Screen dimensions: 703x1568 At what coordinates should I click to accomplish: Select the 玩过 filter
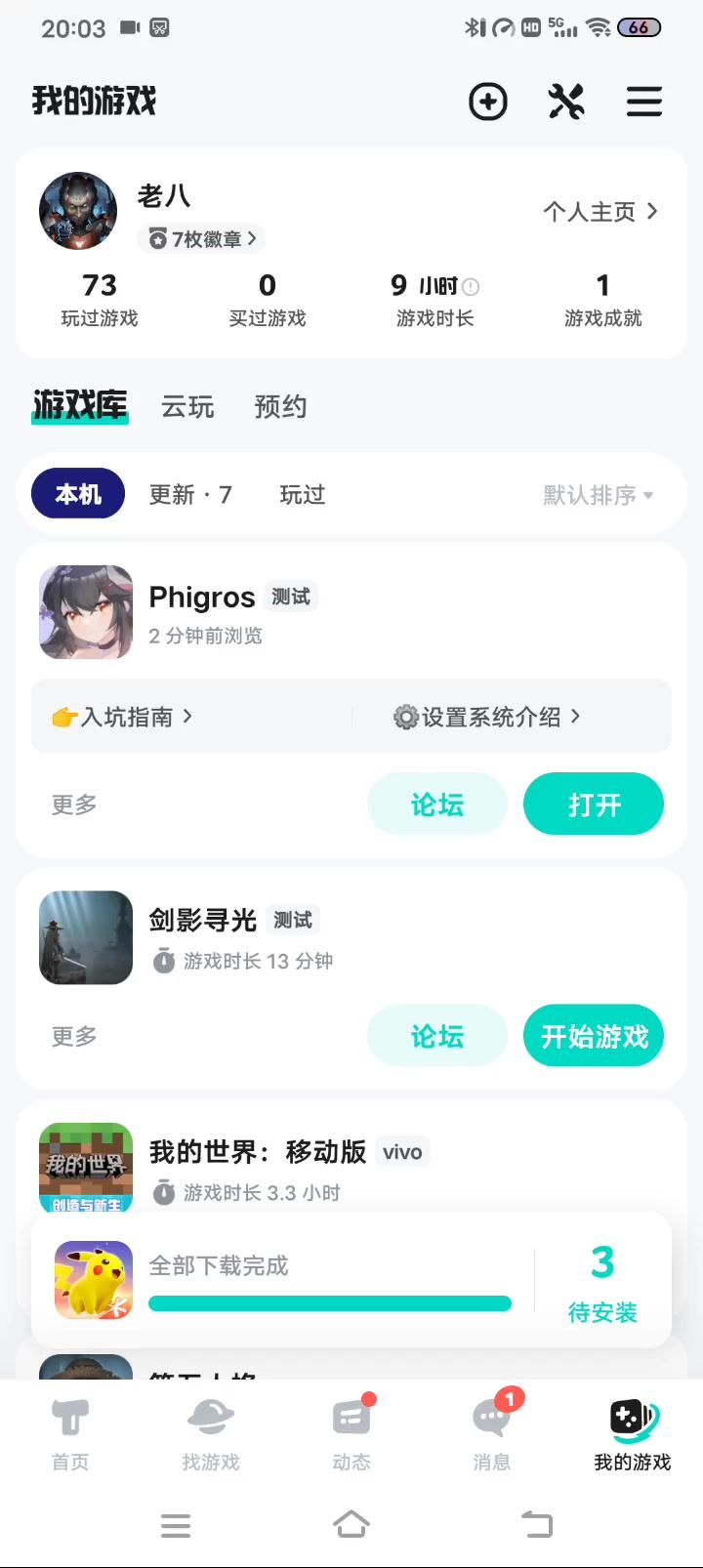point(303,495)
